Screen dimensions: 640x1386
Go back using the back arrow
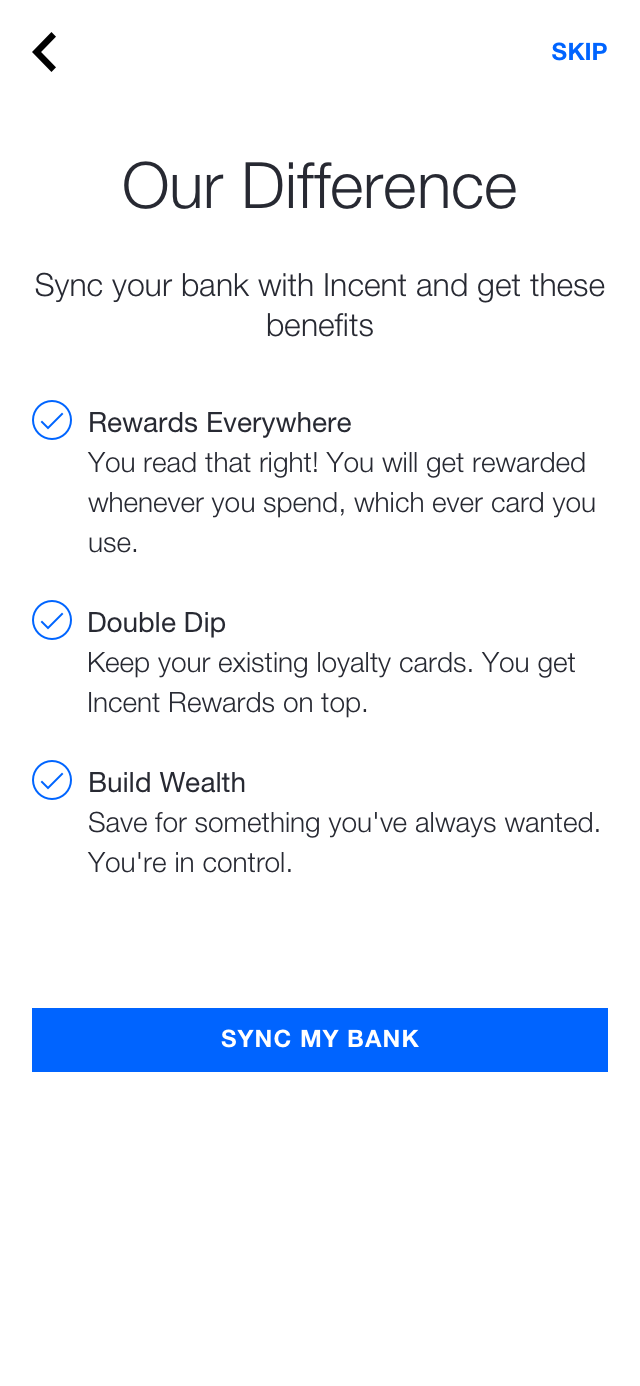[x=44, y=52]
